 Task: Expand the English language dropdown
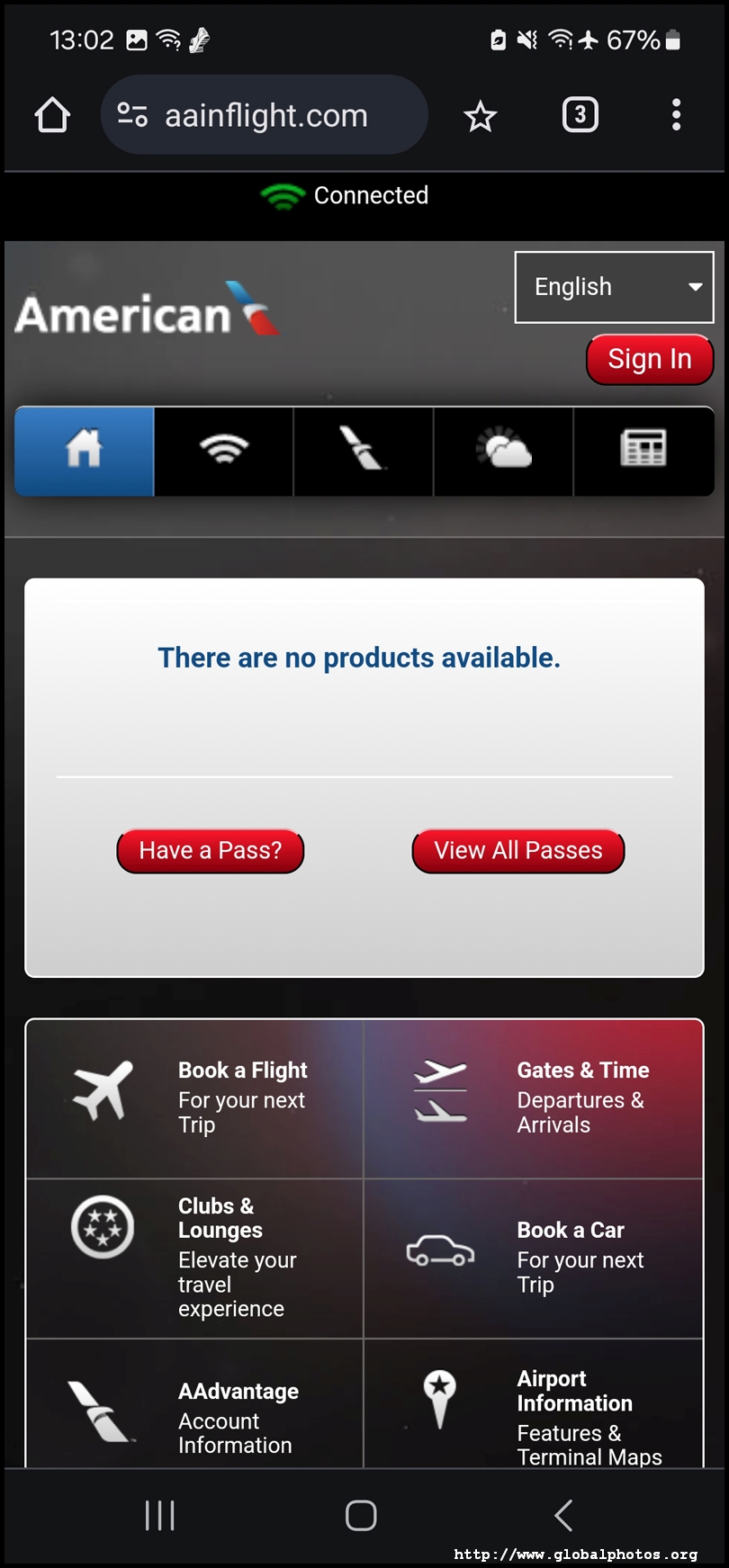[x=614, y=287]
